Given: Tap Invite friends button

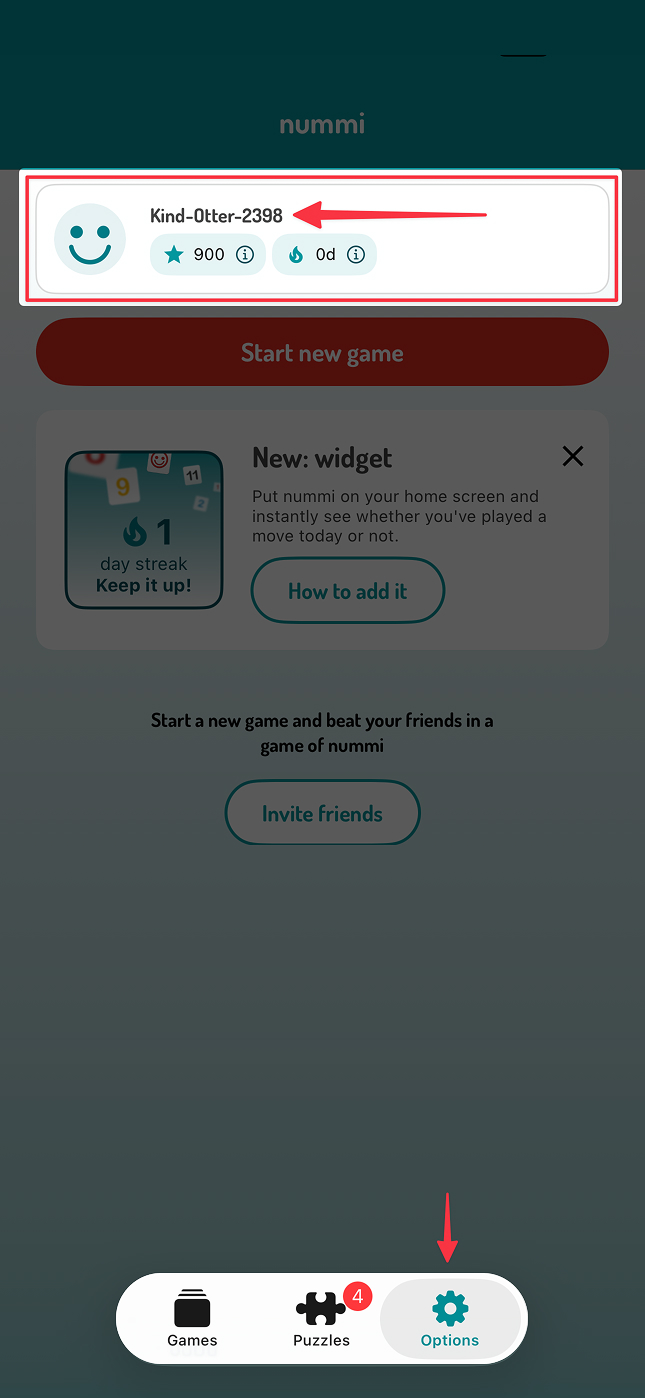Looking at the screenshot, I should click(322, 814).
